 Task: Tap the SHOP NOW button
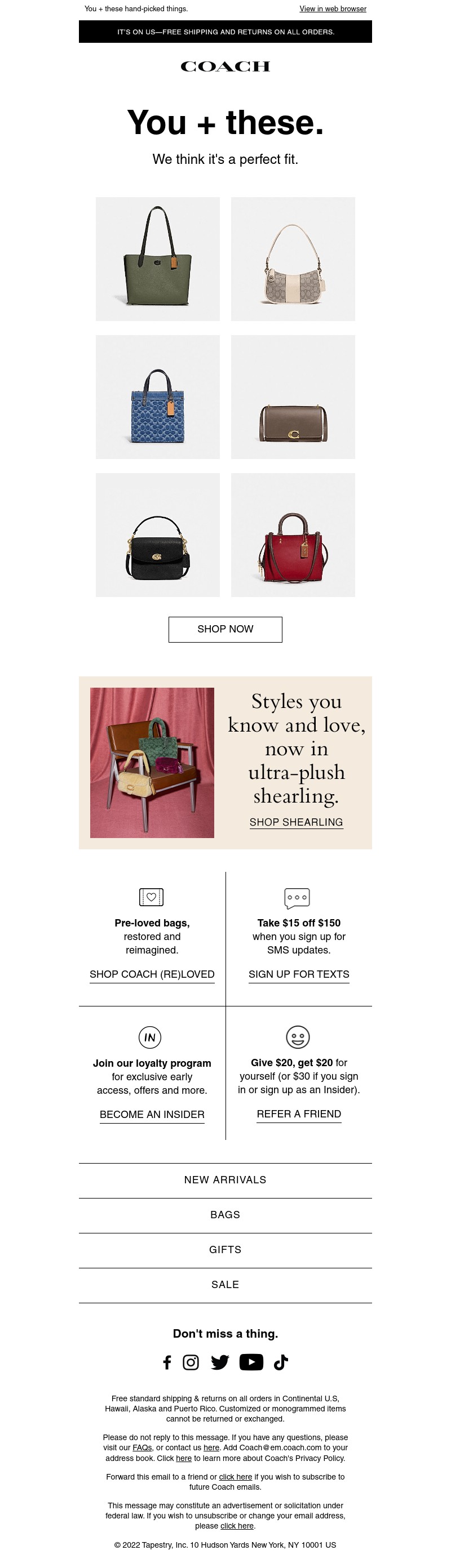pyautogui.click(x=225, y=629)
